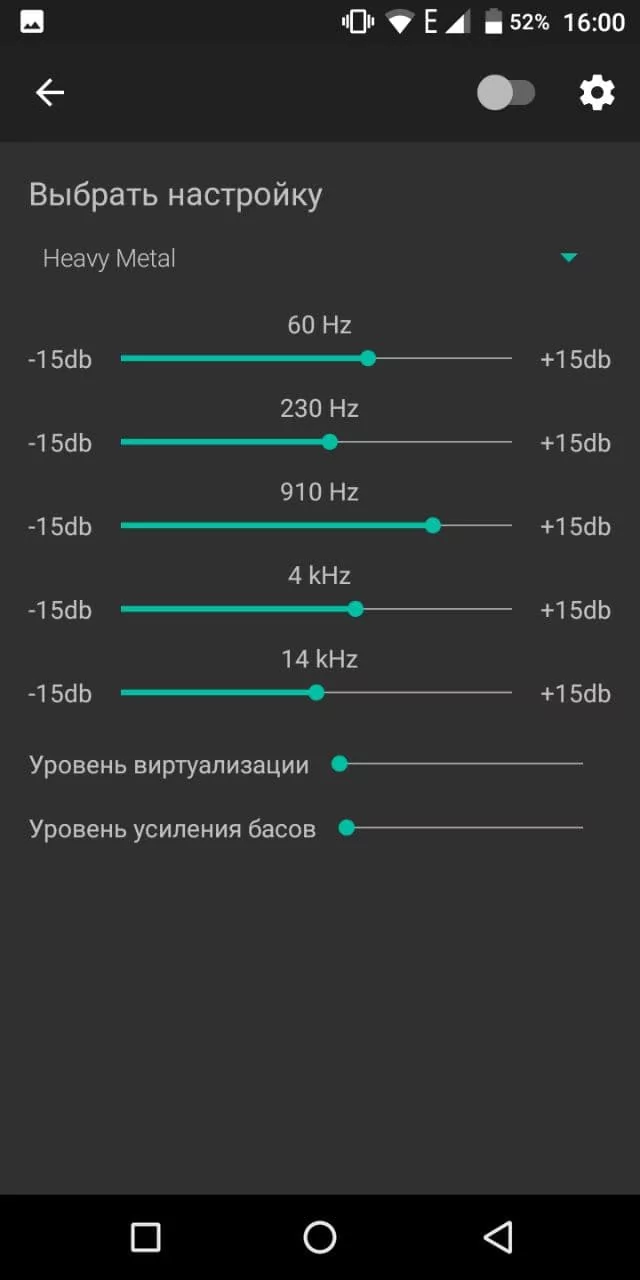Go back using the top arrow
Viewport: 640px width, 1280px height.
49,93
